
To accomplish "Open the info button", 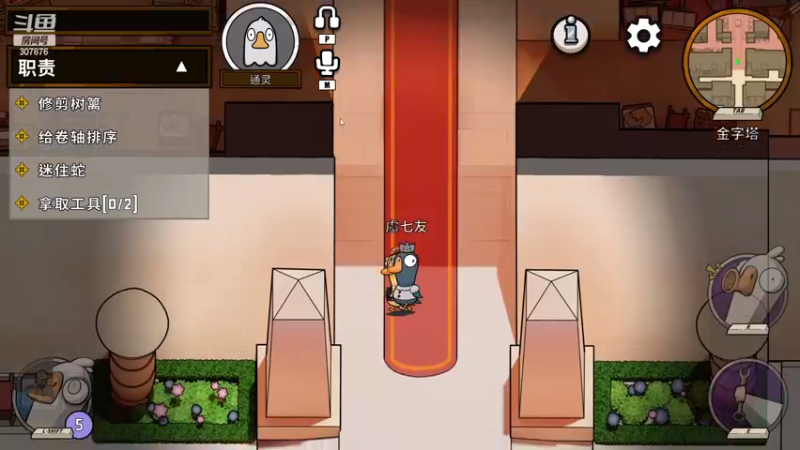I will click(x=570, y=35).
